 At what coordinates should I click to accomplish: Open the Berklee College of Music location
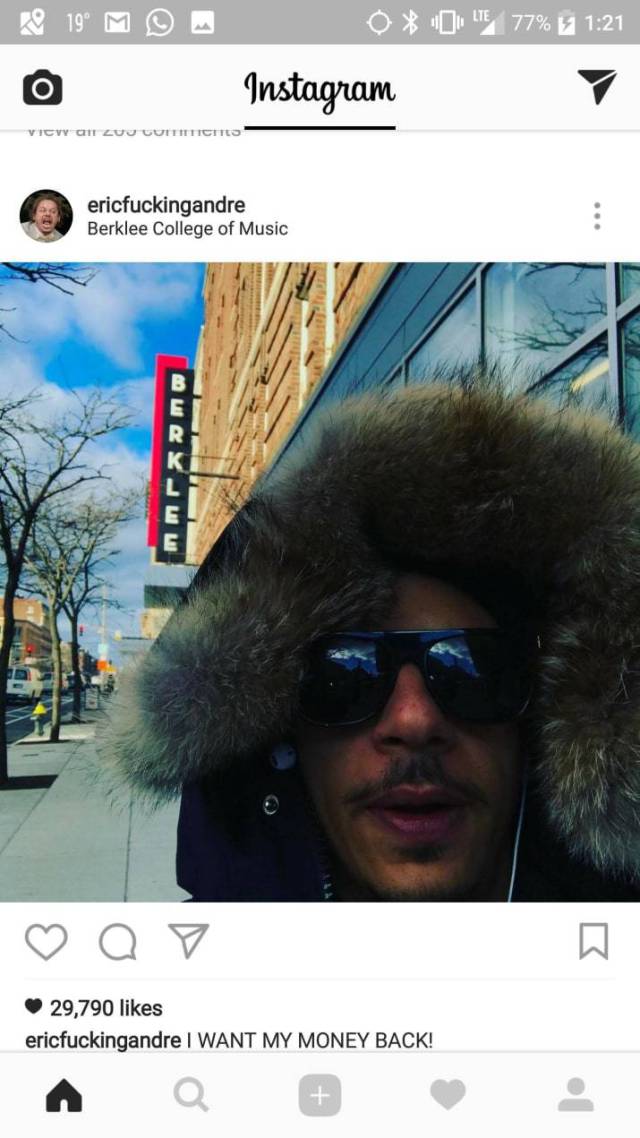[x=187, y=229]
